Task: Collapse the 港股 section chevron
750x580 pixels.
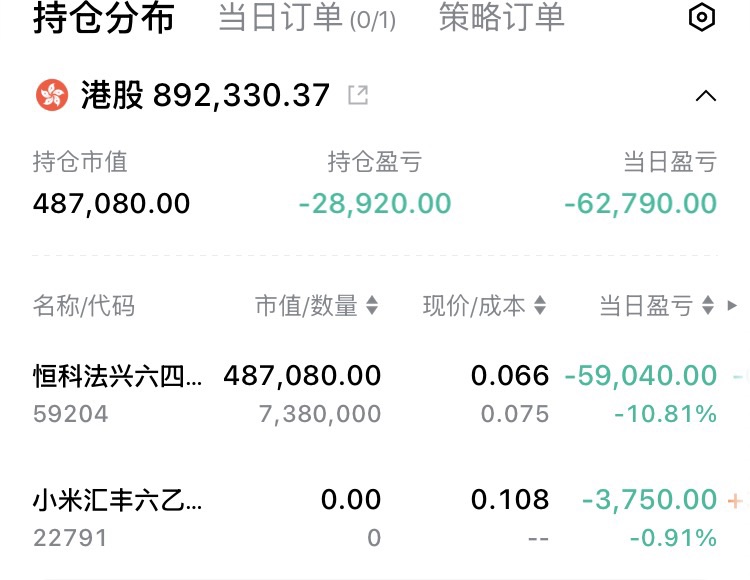Action: 706,96
